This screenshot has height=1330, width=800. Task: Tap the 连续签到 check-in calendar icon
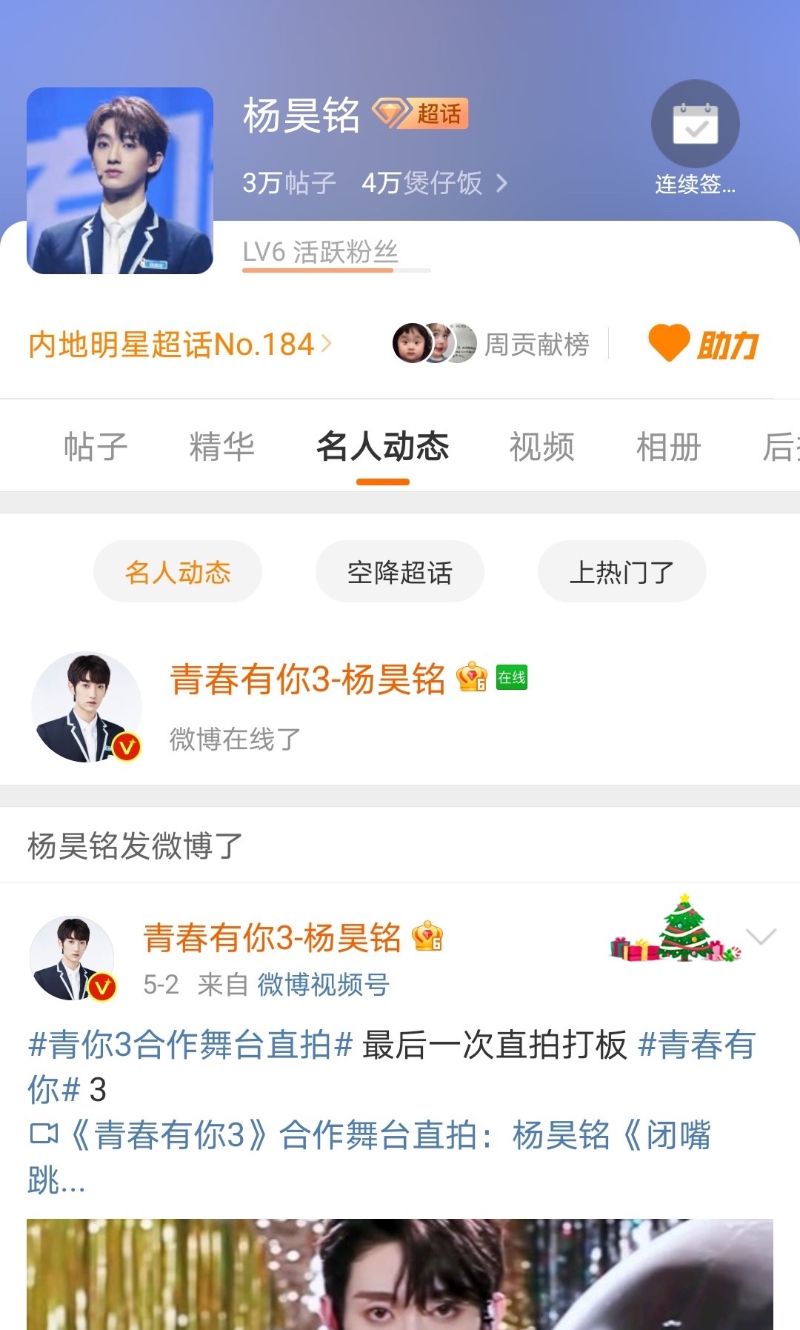(x=695, y=124)
